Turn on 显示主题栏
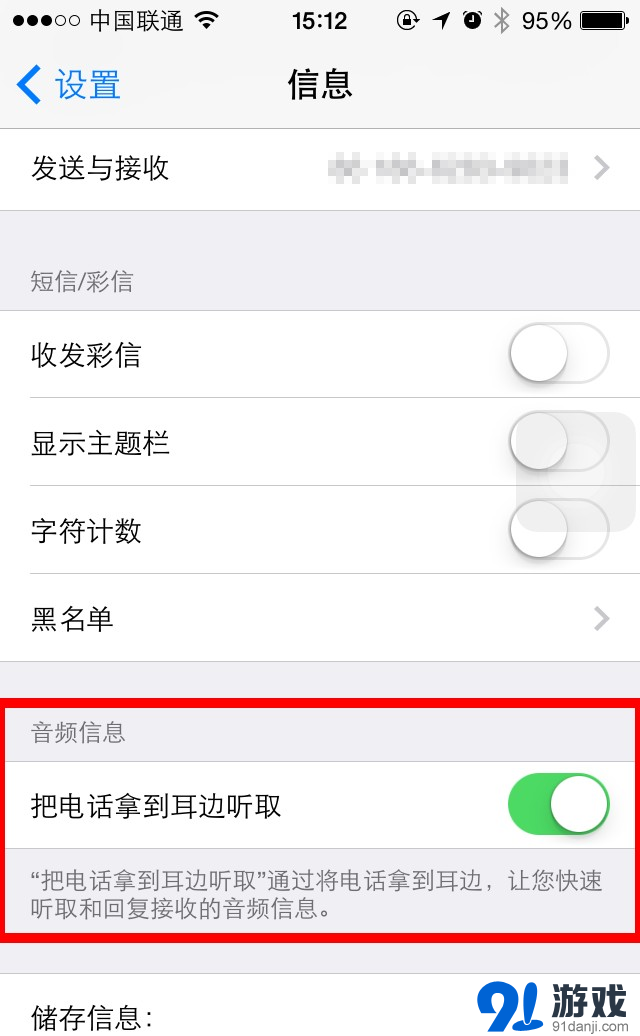 [559, 441]
